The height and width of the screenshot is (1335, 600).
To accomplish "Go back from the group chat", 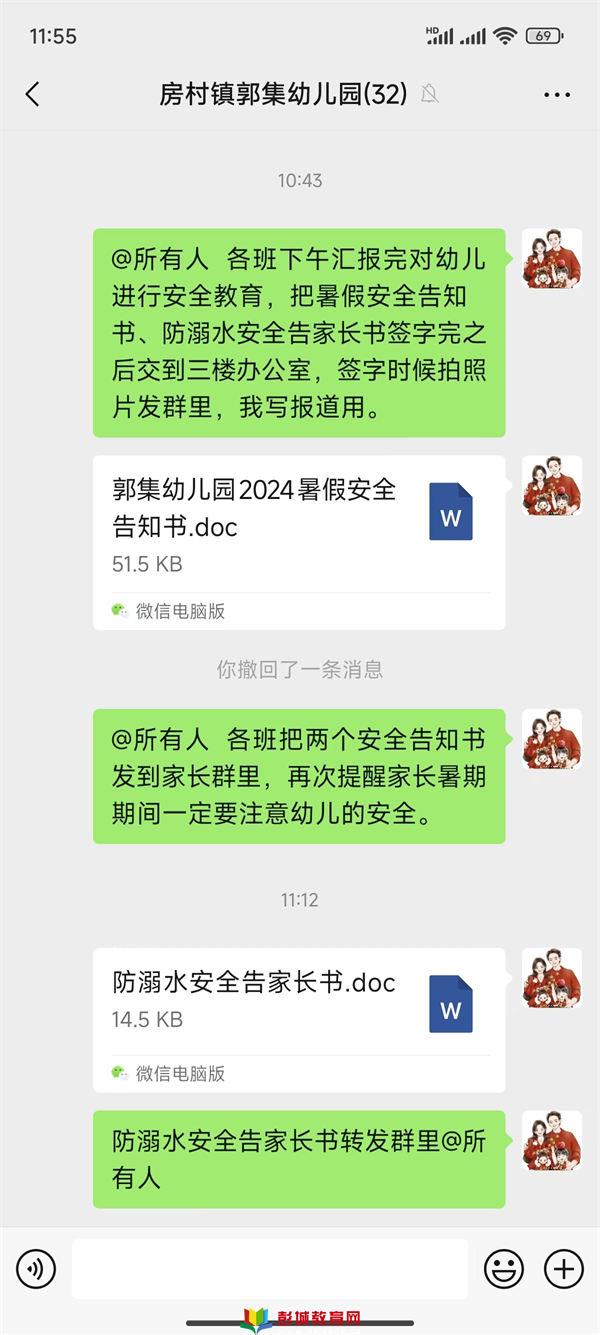I will pyautogui.click(x=32, y=95).
